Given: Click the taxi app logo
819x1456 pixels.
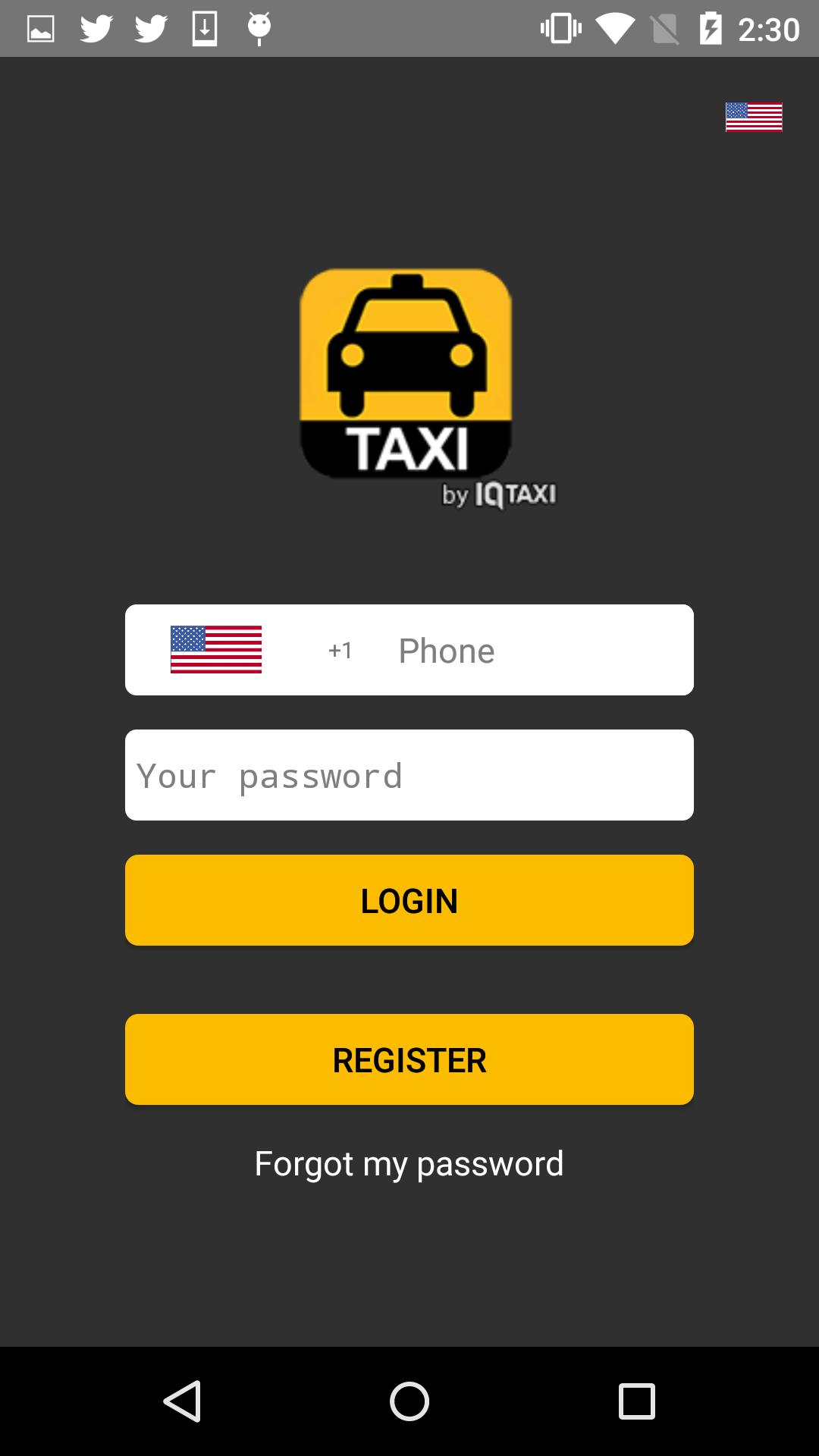Looking at the screenshot, I should (x=409, y=372).
